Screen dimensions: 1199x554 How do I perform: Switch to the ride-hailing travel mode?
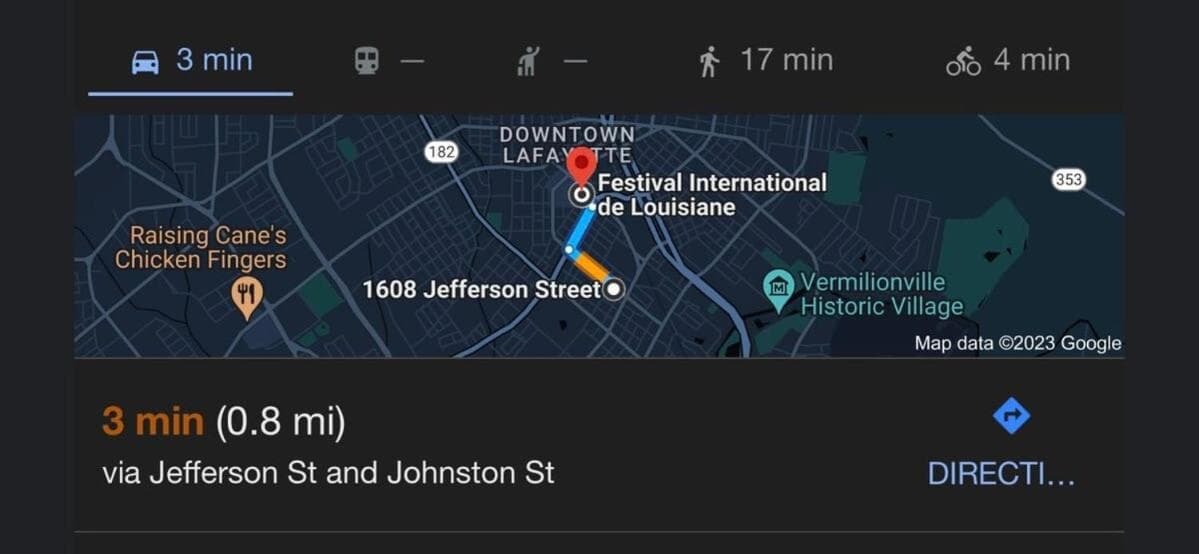pyautogui.click(x=550, y=61)
